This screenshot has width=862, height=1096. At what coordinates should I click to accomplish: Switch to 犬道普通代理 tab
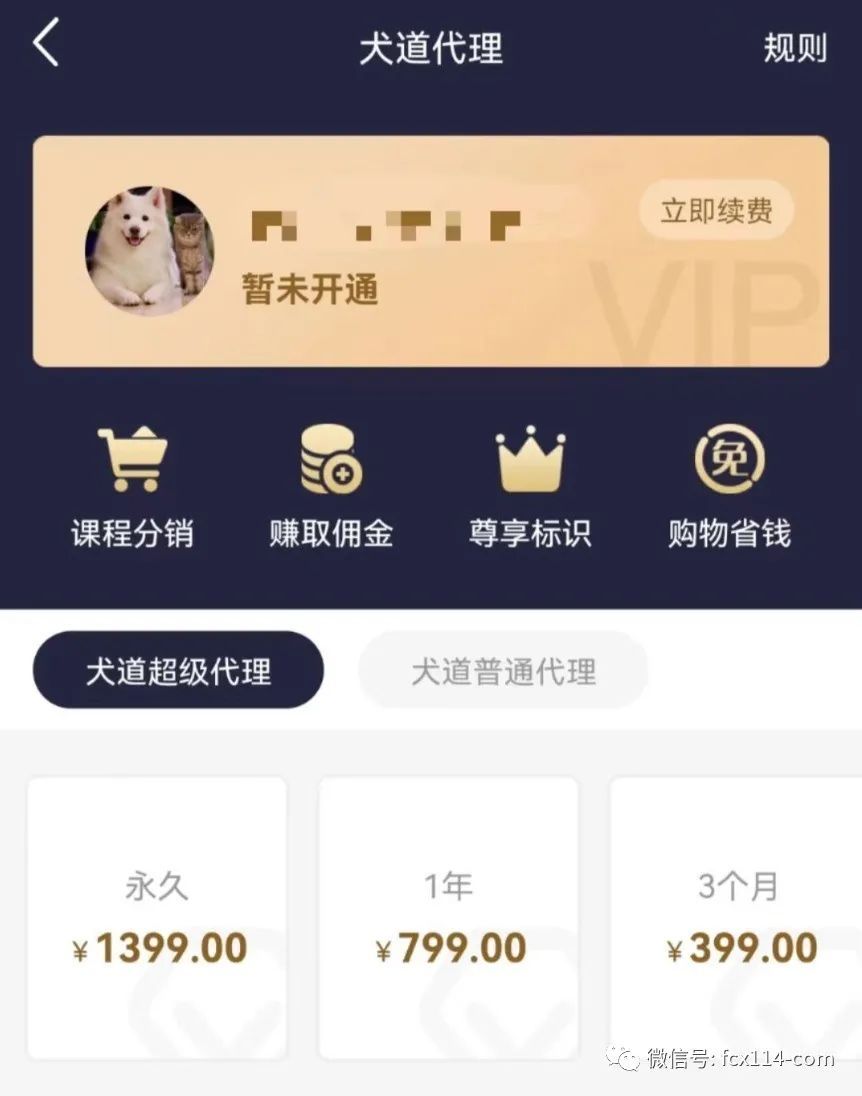pos(503,671)
